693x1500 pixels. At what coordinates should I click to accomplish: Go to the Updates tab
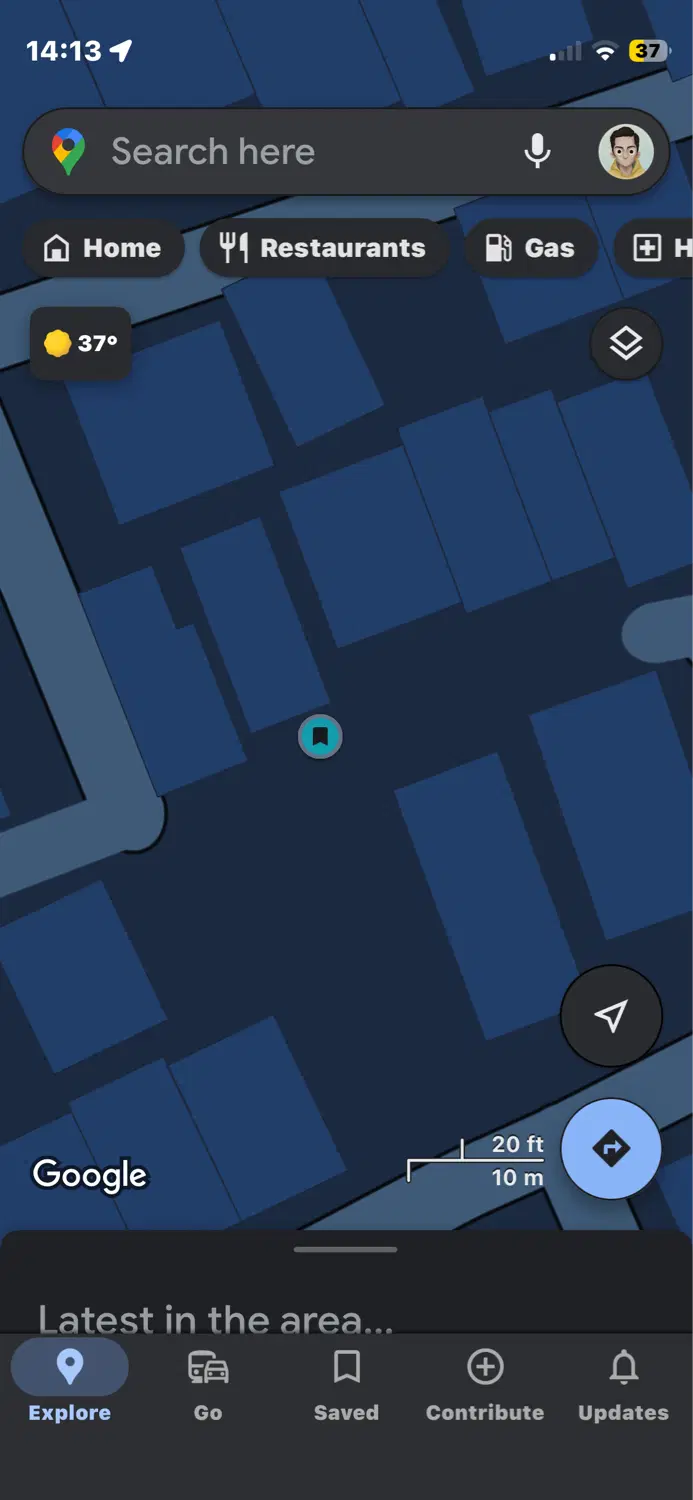click(623, 1385)
